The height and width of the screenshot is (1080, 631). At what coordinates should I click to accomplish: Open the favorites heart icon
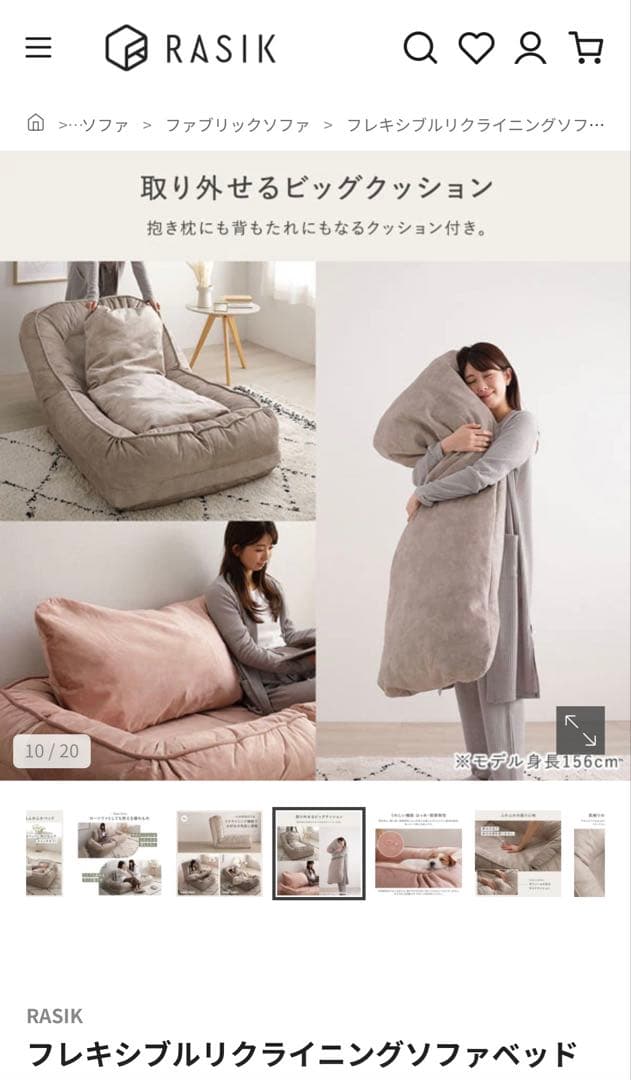coord(476,48)
